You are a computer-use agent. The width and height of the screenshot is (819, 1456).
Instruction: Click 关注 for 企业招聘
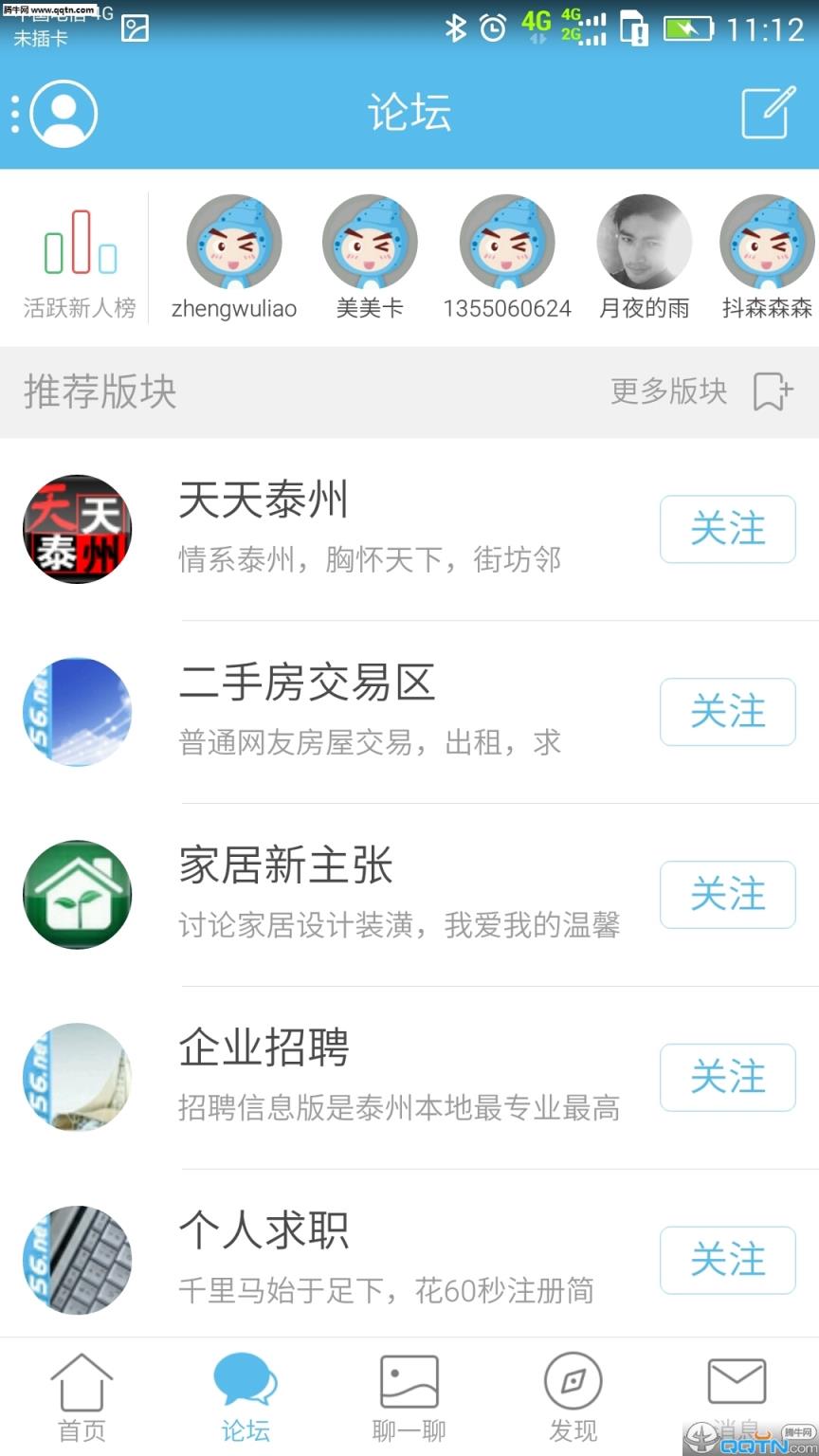(727, 1077)
